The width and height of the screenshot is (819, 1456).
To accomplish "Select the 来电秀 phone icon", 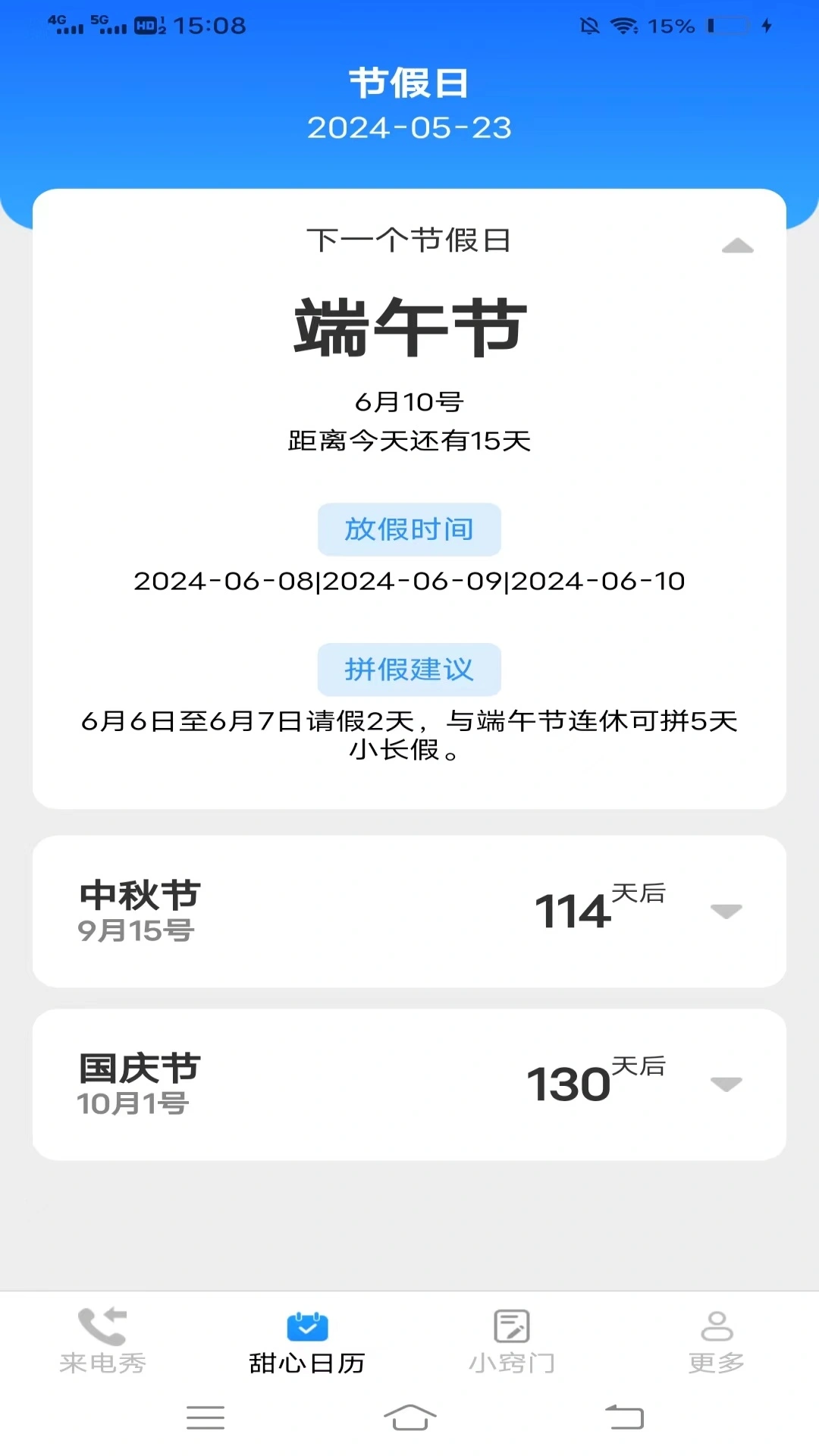I will [102, 1327].
